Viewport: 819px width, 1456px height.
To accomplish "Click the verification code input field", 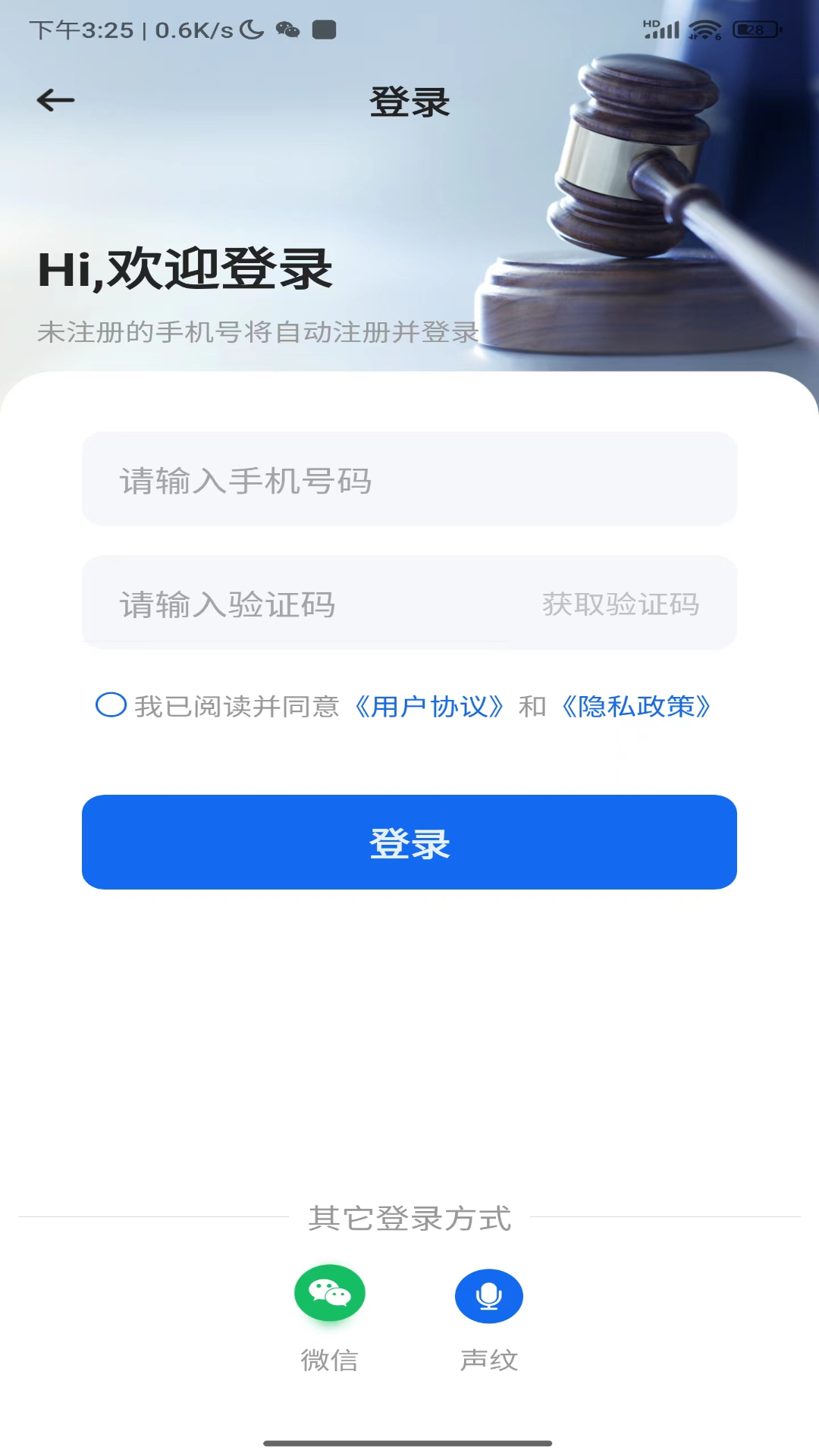I will coord(303,604).
